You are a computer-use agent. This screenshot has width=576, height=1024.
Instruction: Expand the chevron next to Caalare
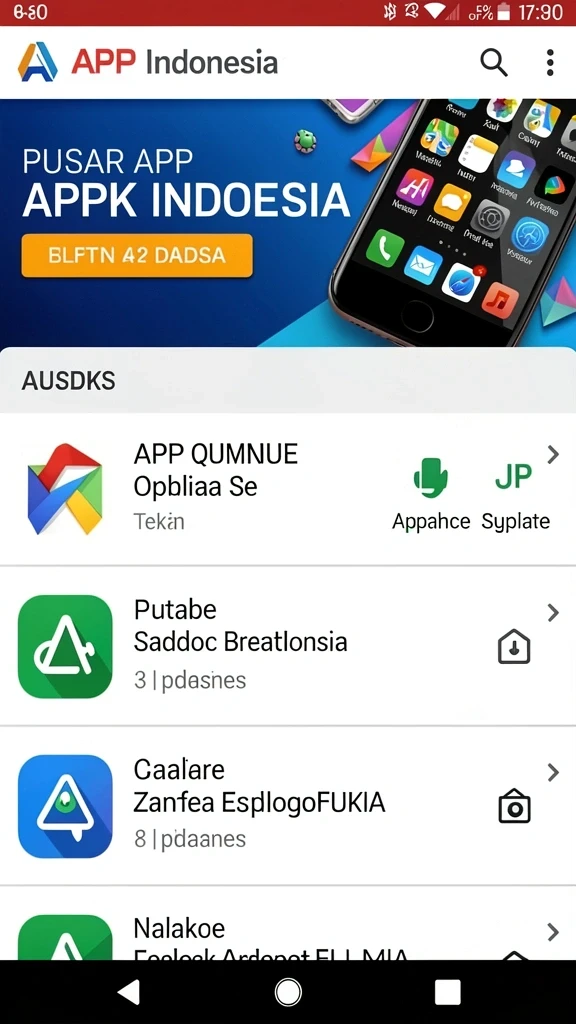pos(553,773)
